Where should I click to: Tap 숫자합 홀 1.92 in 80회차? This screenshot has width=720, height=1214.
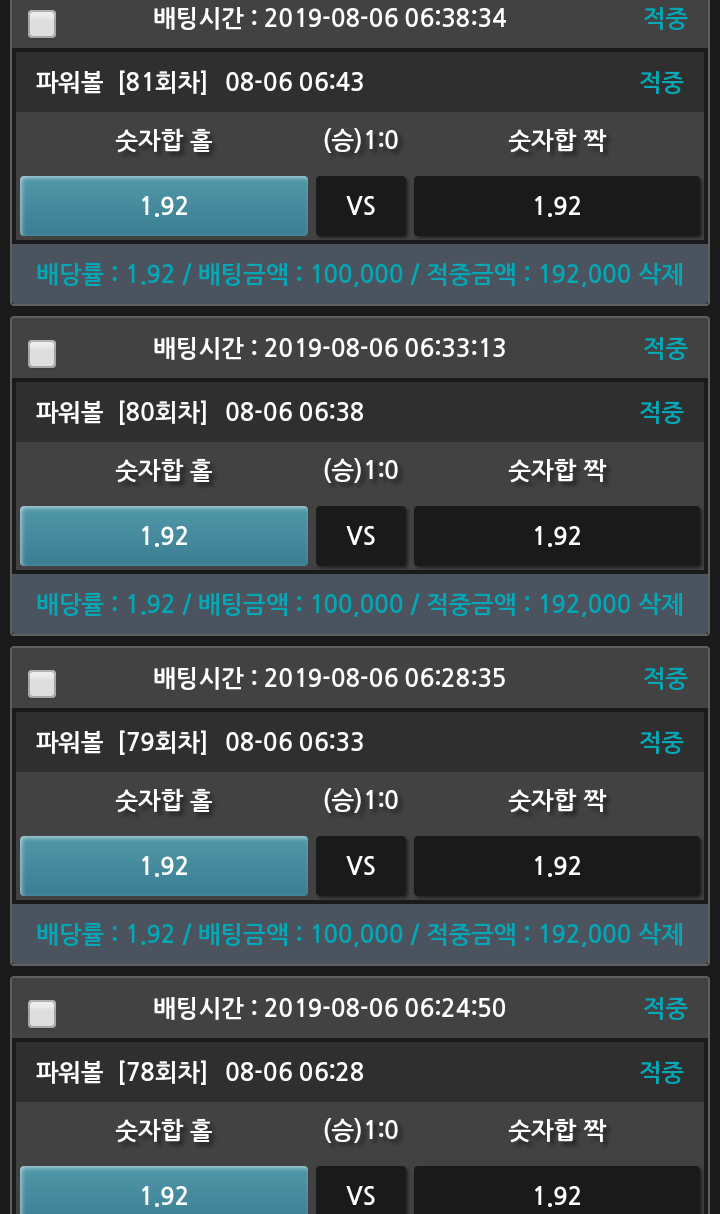(x=164, y=536)
